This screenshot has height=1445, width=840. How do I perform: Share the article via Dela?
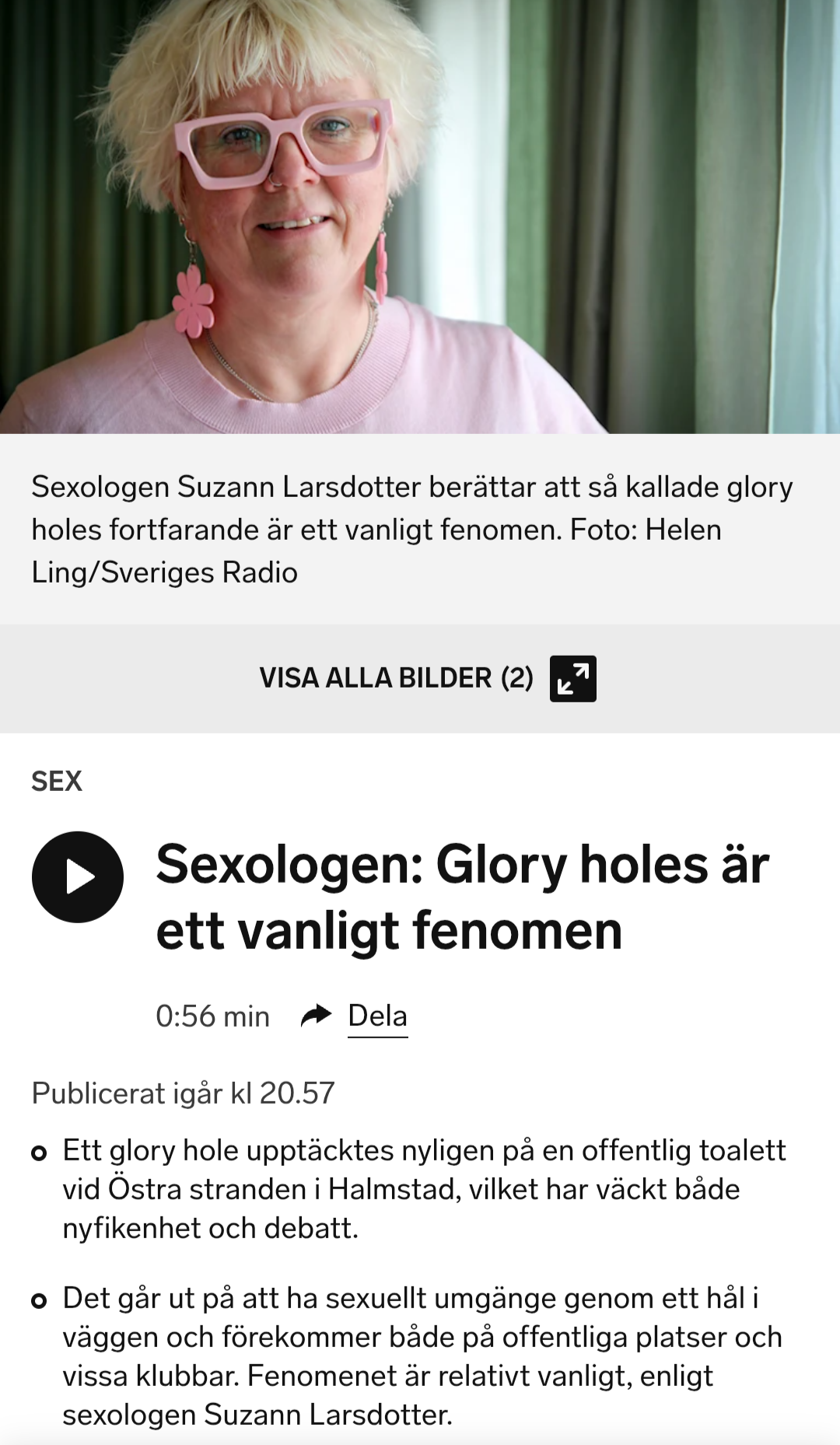[x=376, y=1016]
